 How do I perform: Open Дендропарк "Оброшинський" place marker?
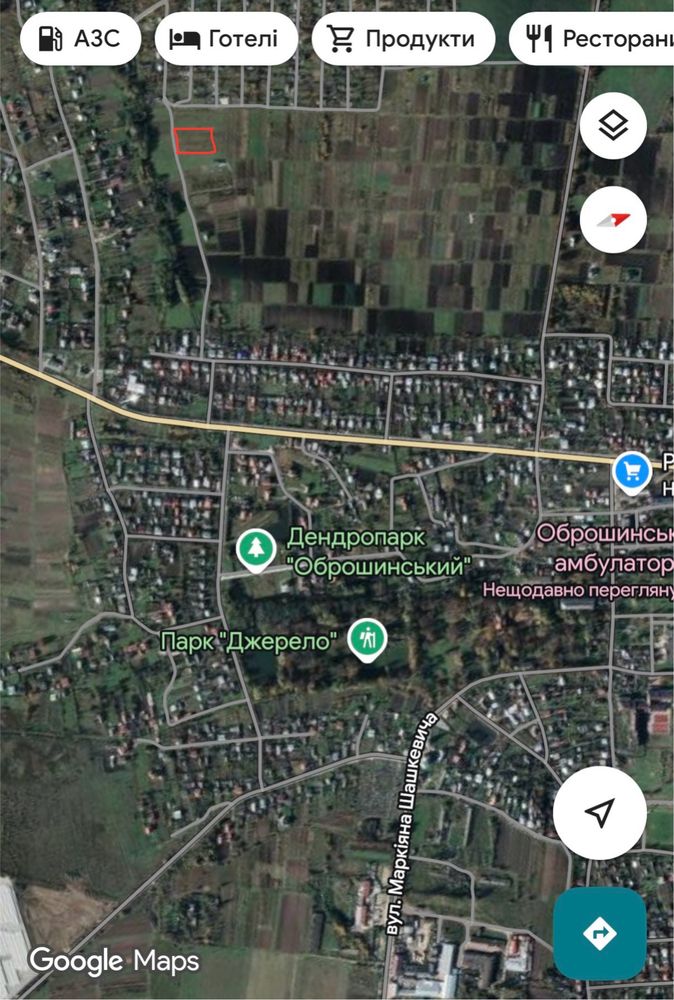pos(258,549)
